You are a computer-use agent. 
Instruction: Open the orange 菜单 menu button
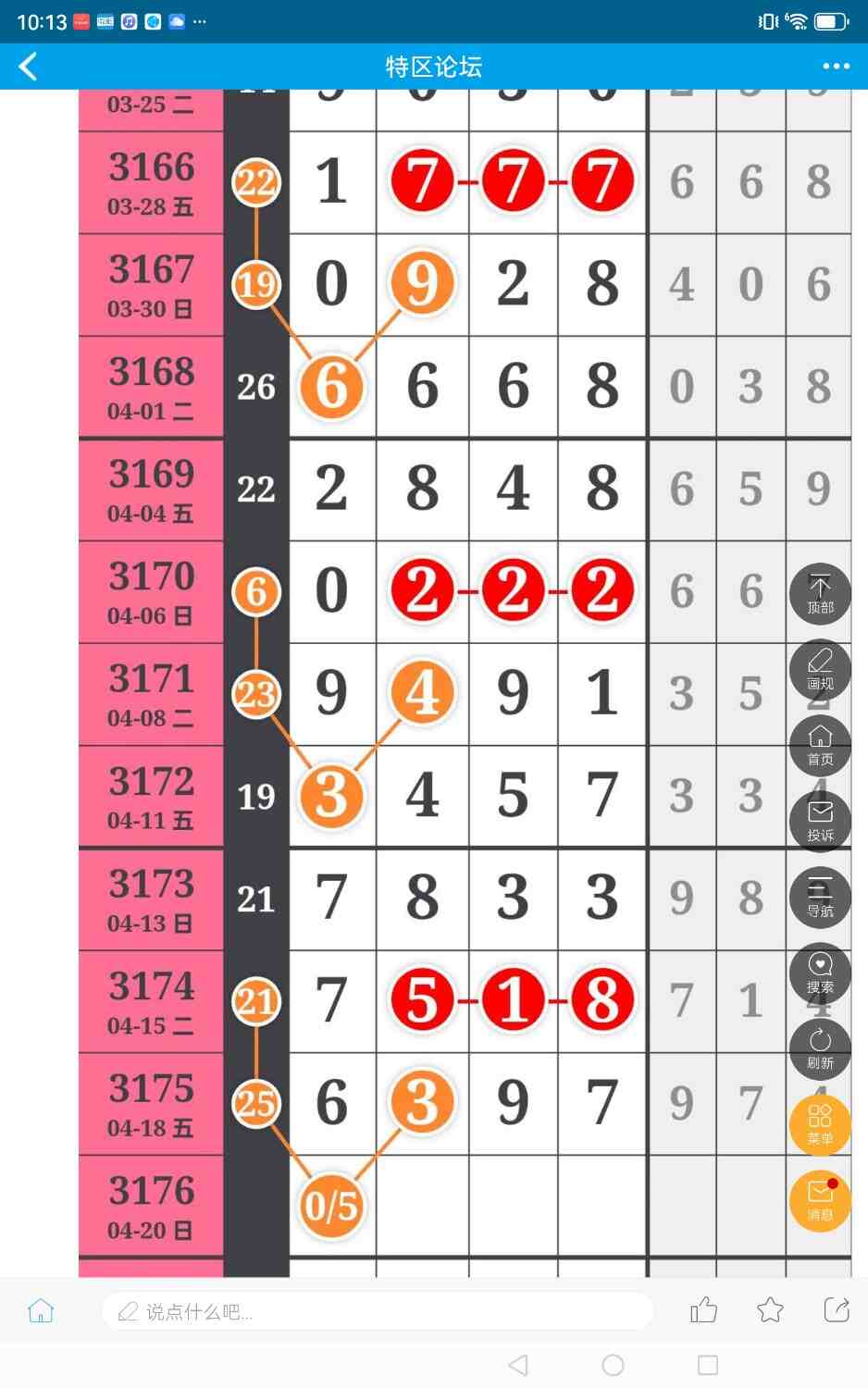820,1125
